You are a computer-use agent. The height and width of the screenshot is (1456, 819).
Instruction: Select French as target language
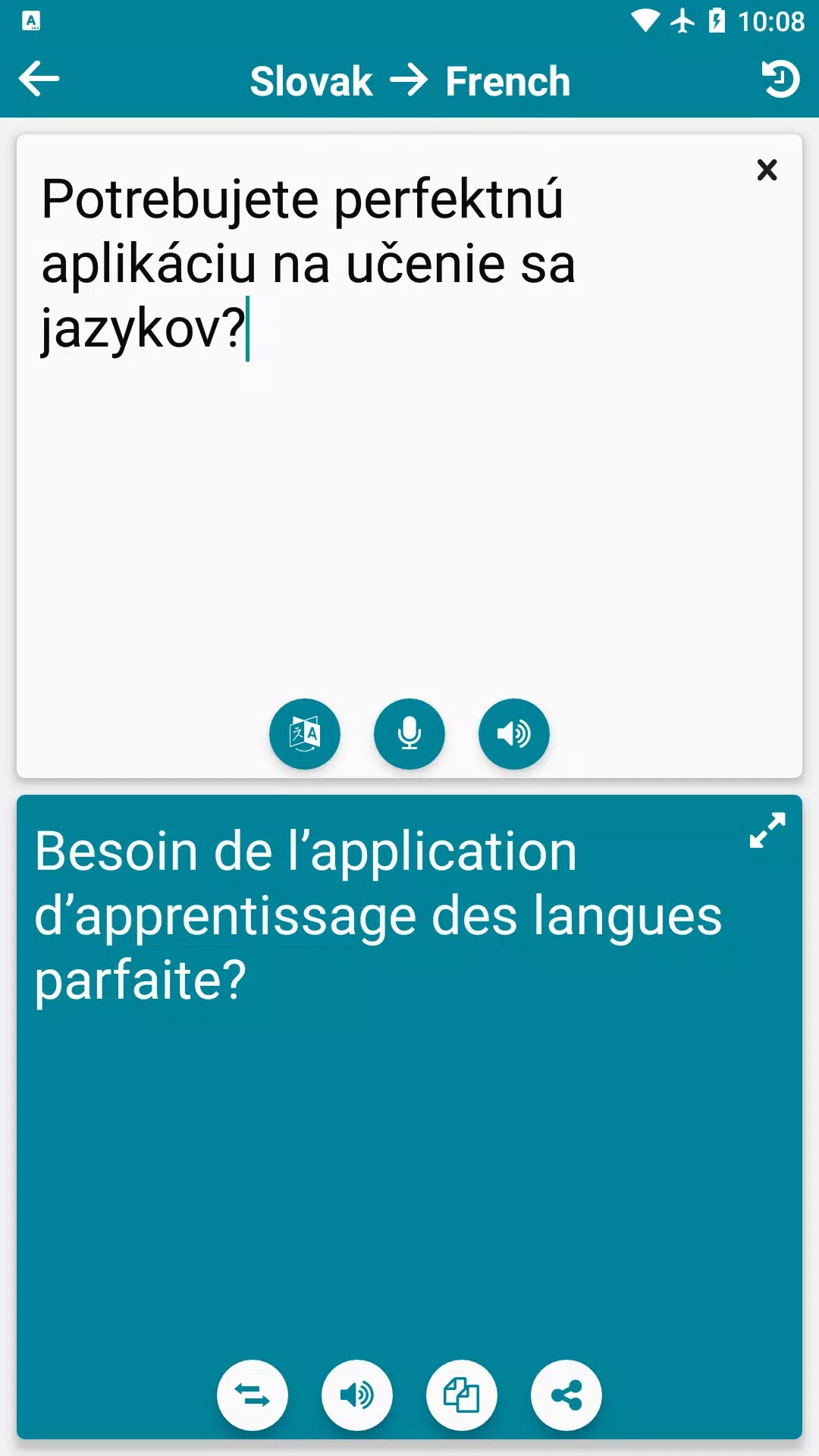coord(507,81)
